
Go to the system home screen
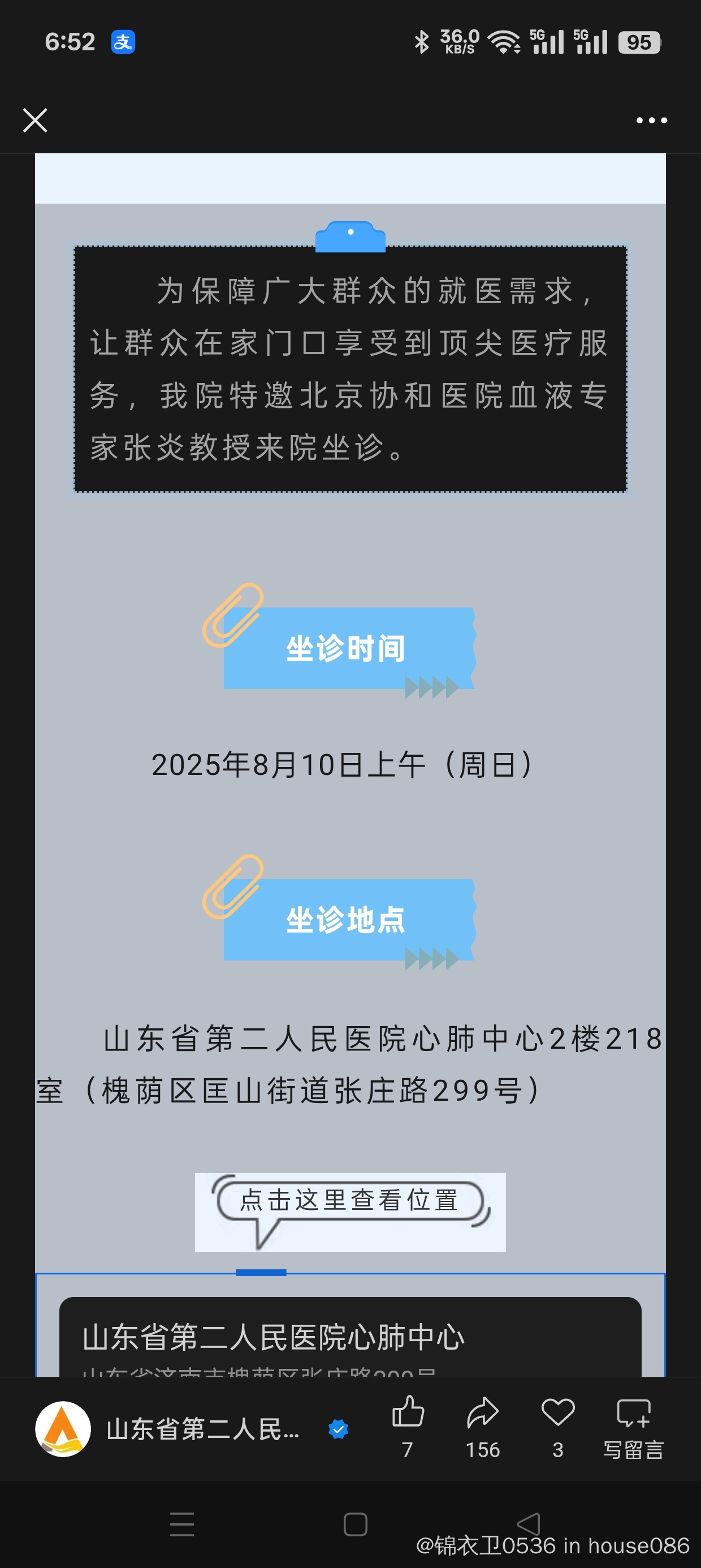[356, 1524]
